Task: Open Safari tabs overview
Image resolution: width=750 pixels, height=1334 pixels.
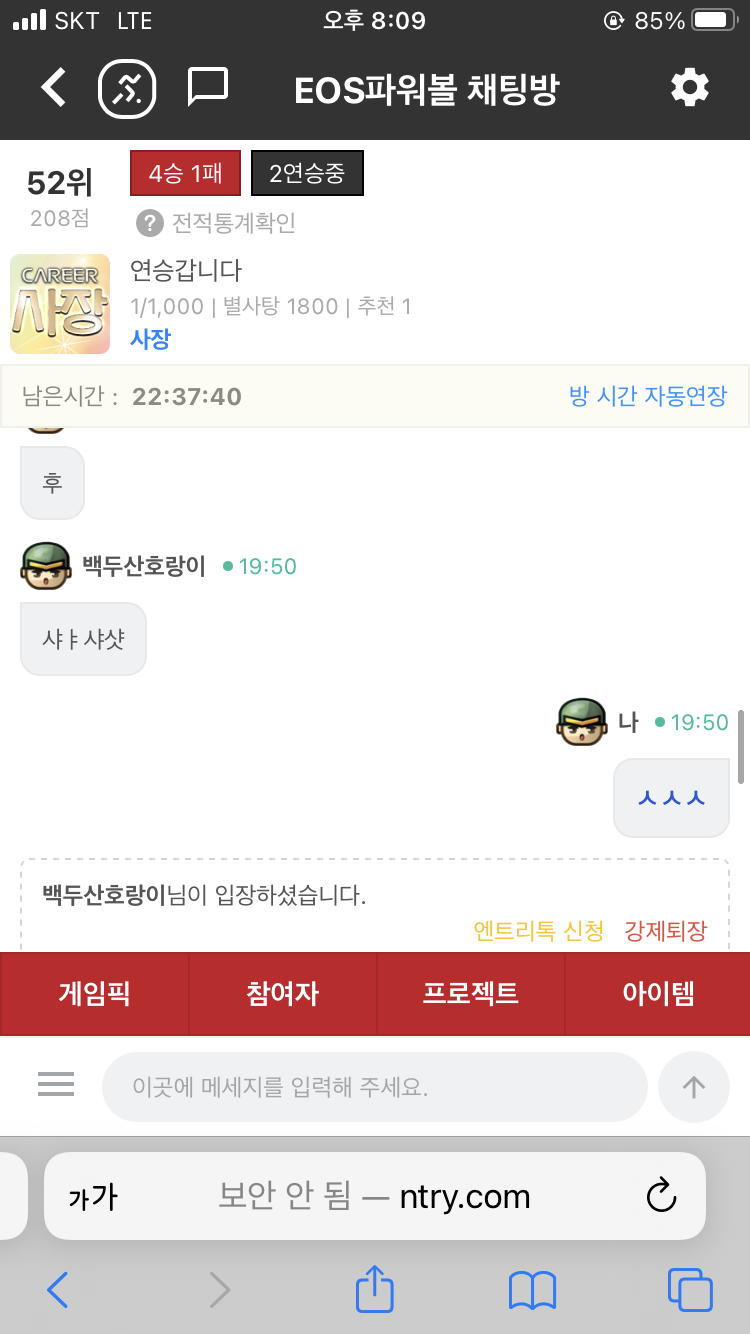Action: [x=689, y=1290]
